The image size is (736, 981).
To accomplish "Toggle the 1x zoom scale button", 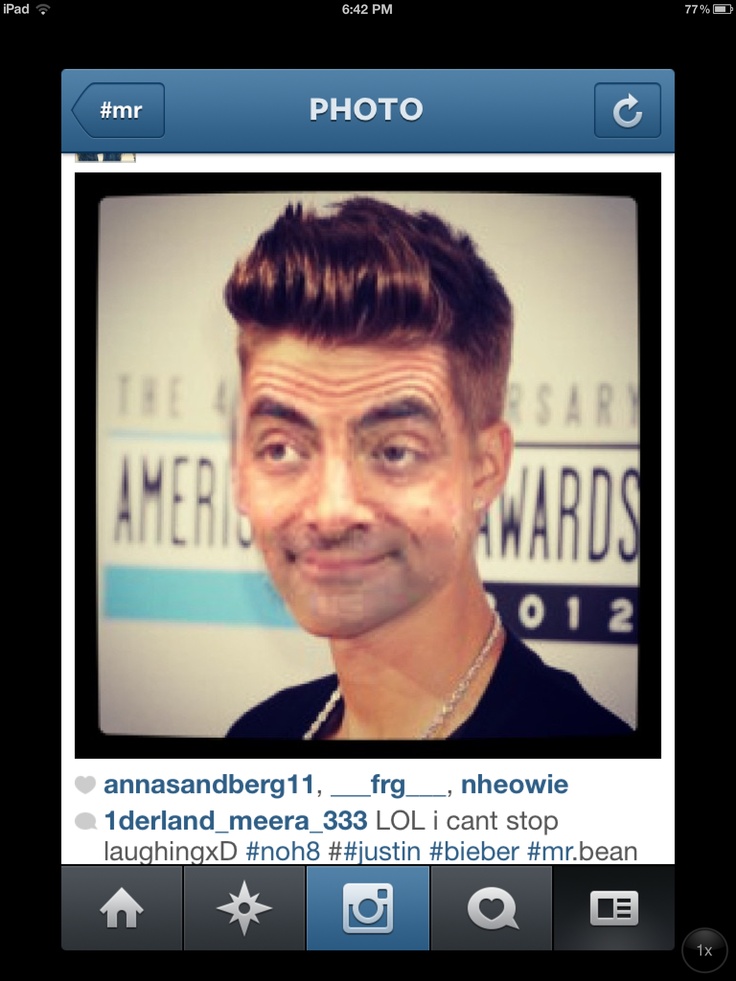I will [704, 951].
